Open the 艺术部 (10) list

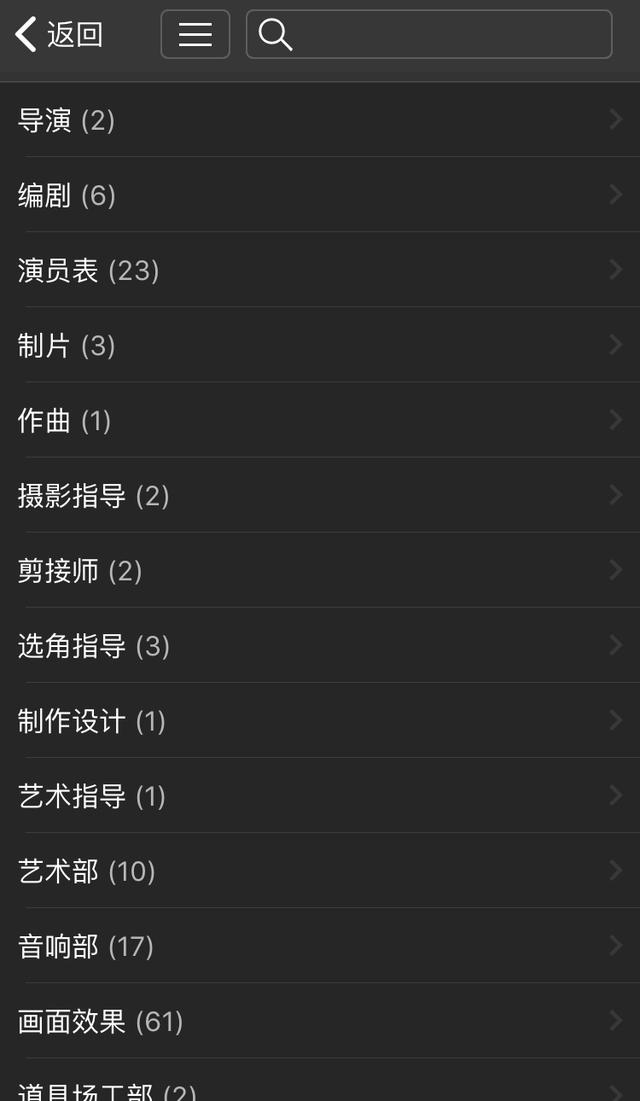coord(320,871)
